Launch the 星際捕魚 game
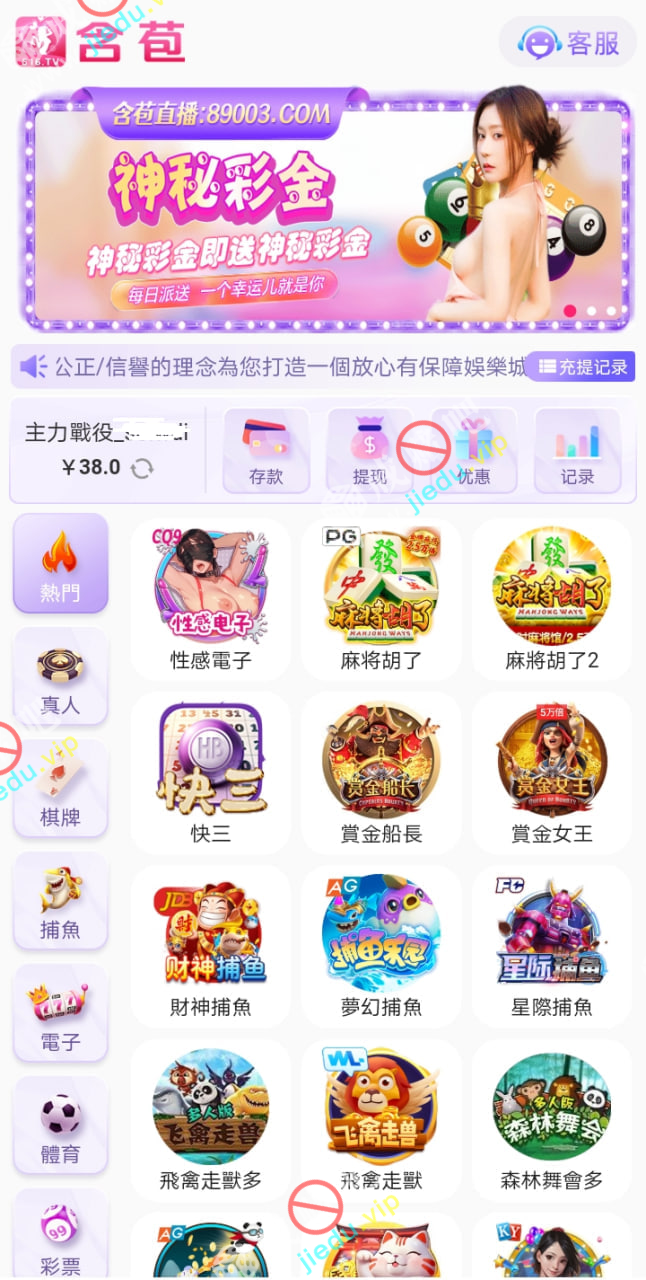The width and height of the screenshot is (646, 1280). [552, 945]
